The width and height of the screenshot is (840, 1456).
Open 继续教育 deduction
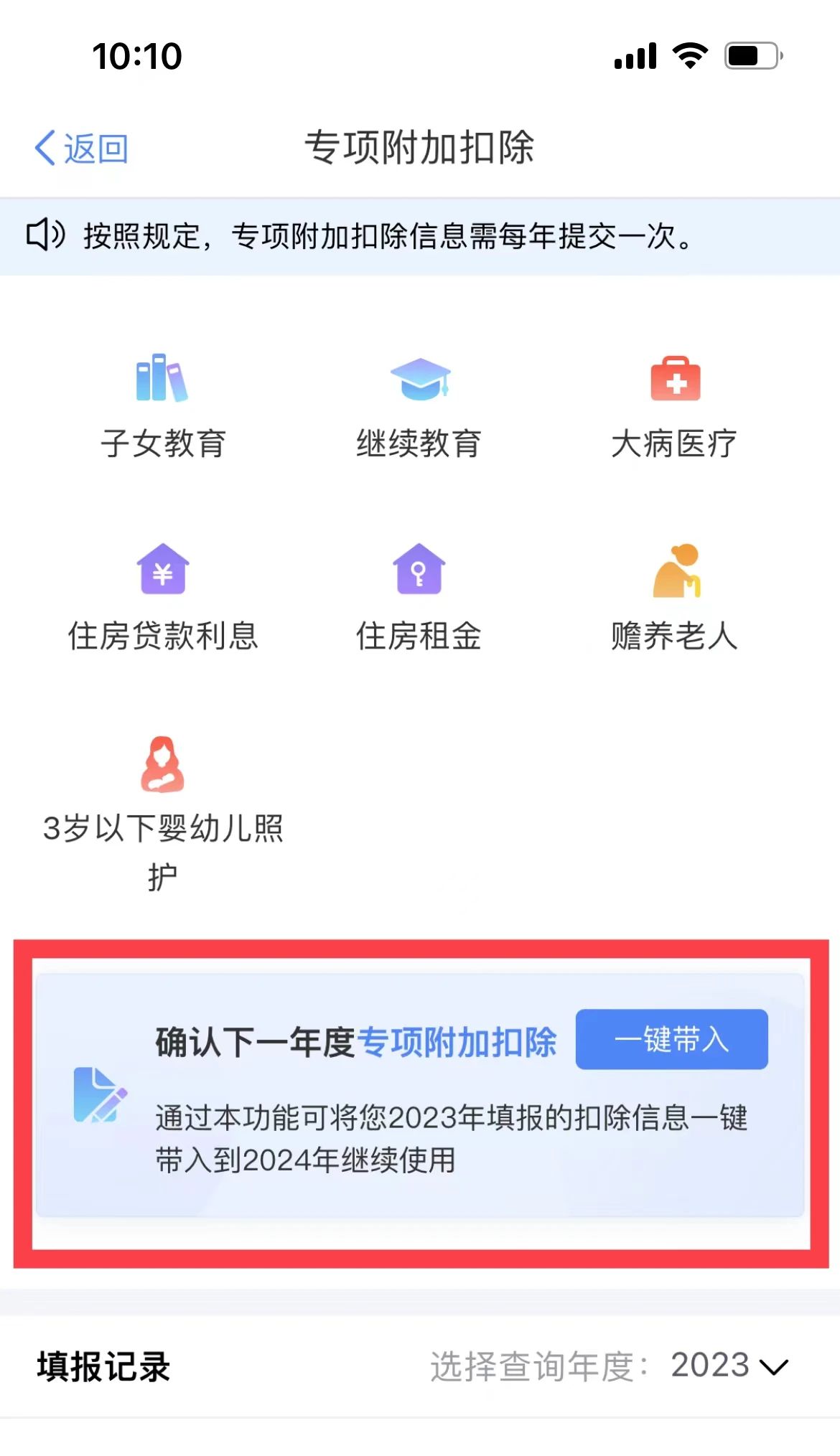point(419,406)
